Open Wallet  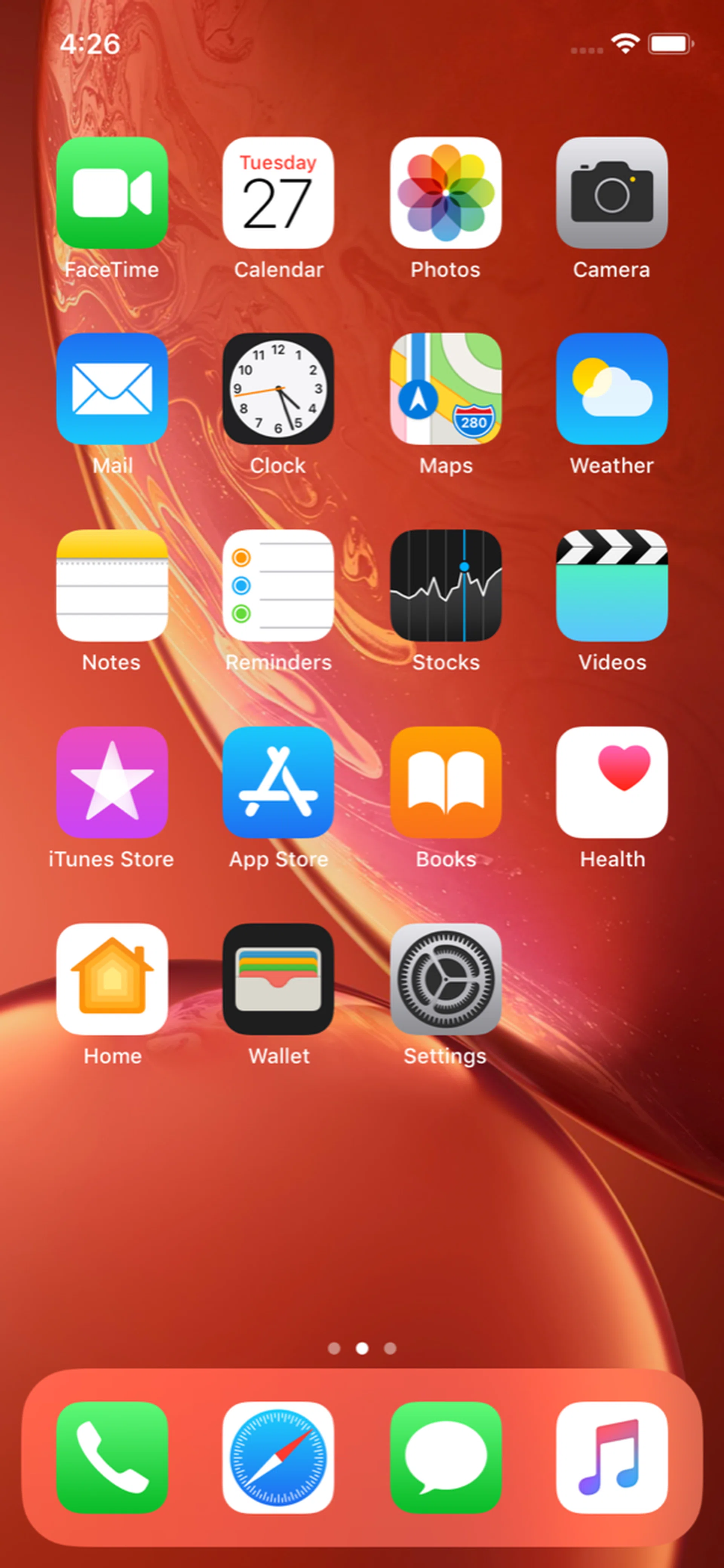[x=278, y=979]
